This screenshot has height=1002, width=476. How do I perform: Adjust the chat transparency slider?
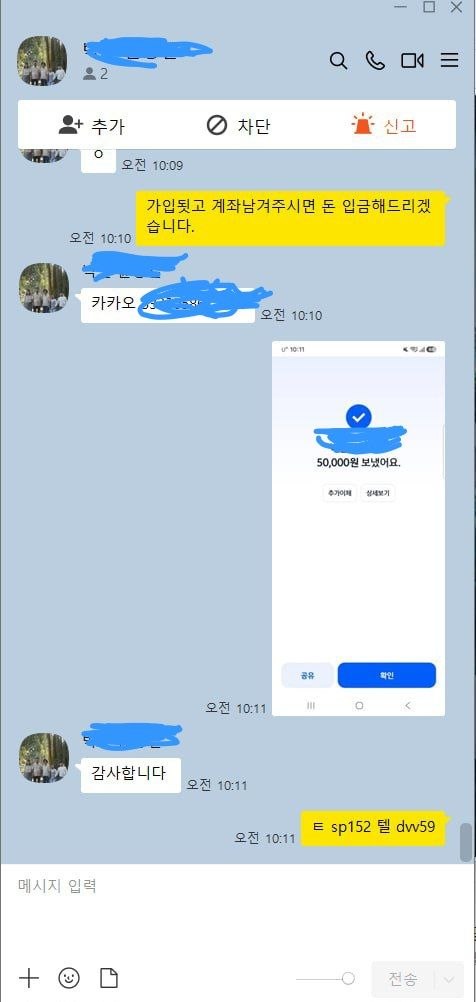pyautogui.click(x=326, y=978)
